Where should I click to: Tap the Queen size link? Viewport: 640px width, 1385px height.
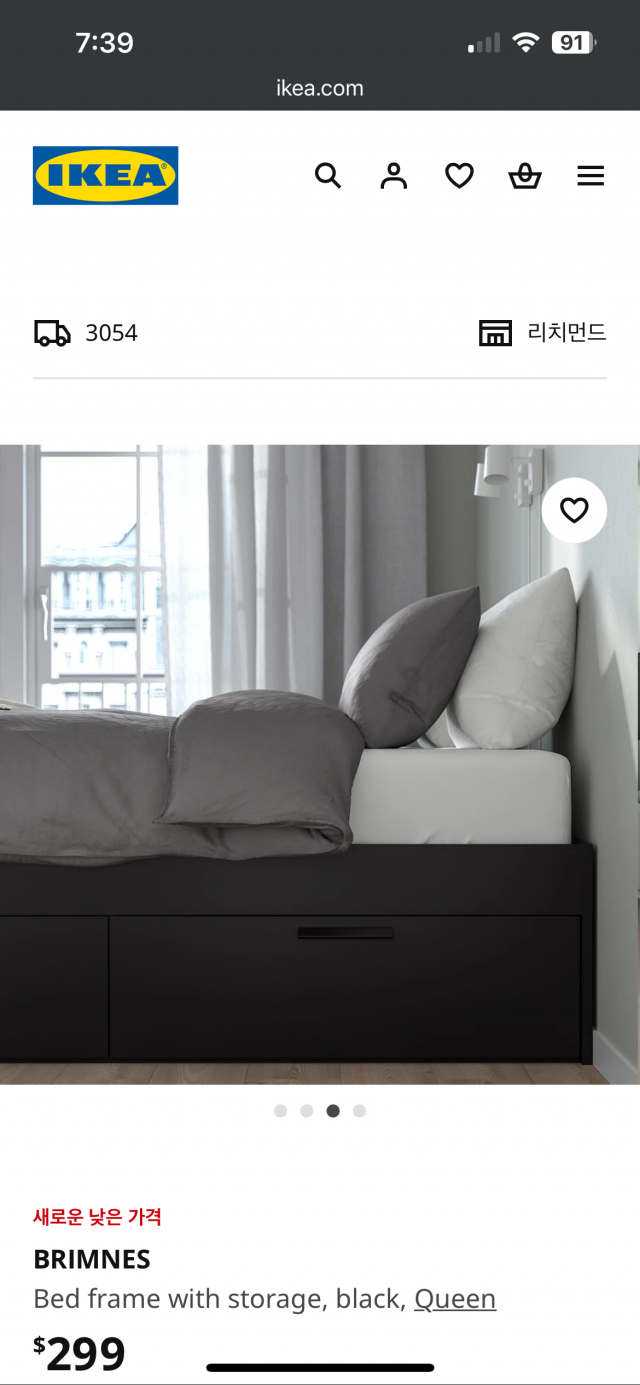[455, 1299]
